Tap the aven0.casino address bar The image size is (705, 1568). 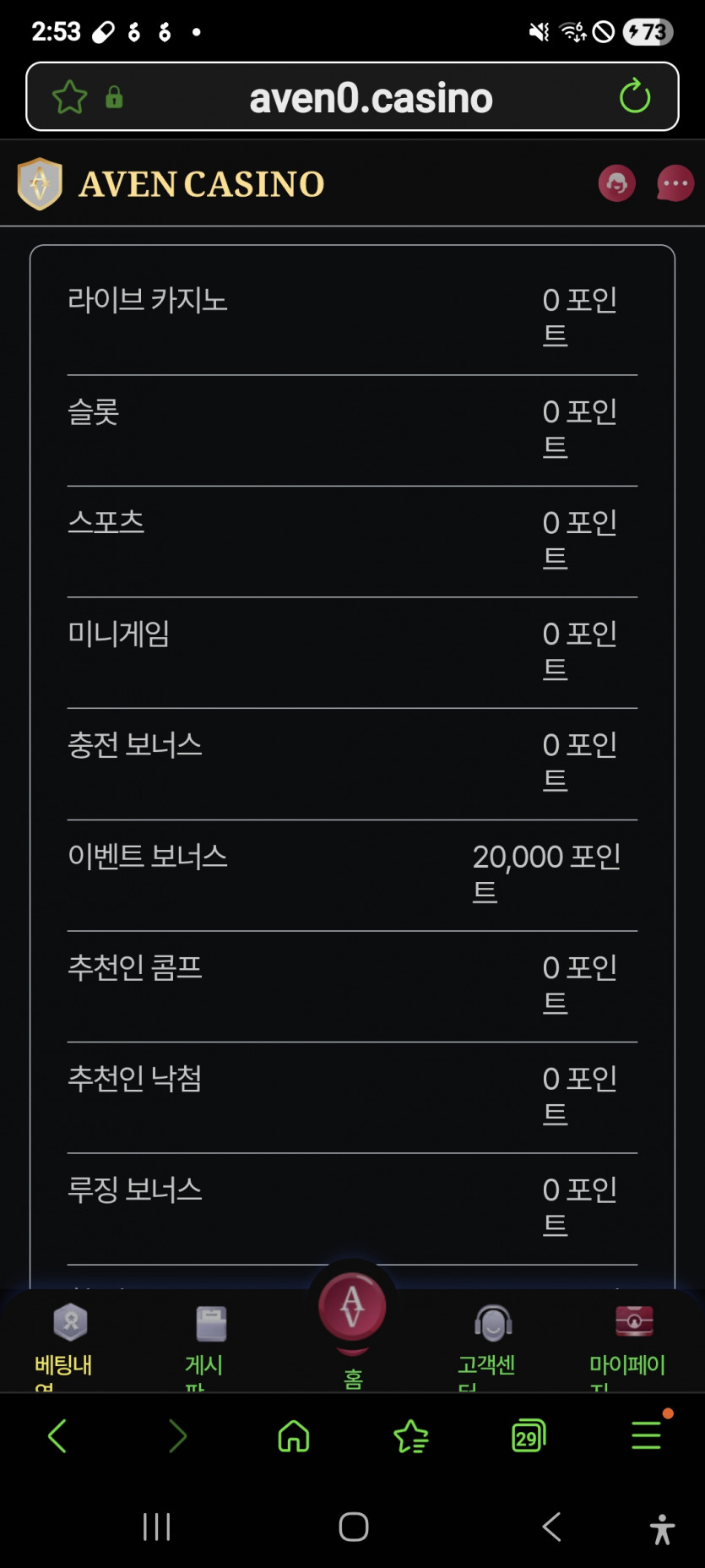tap(370, 97)
